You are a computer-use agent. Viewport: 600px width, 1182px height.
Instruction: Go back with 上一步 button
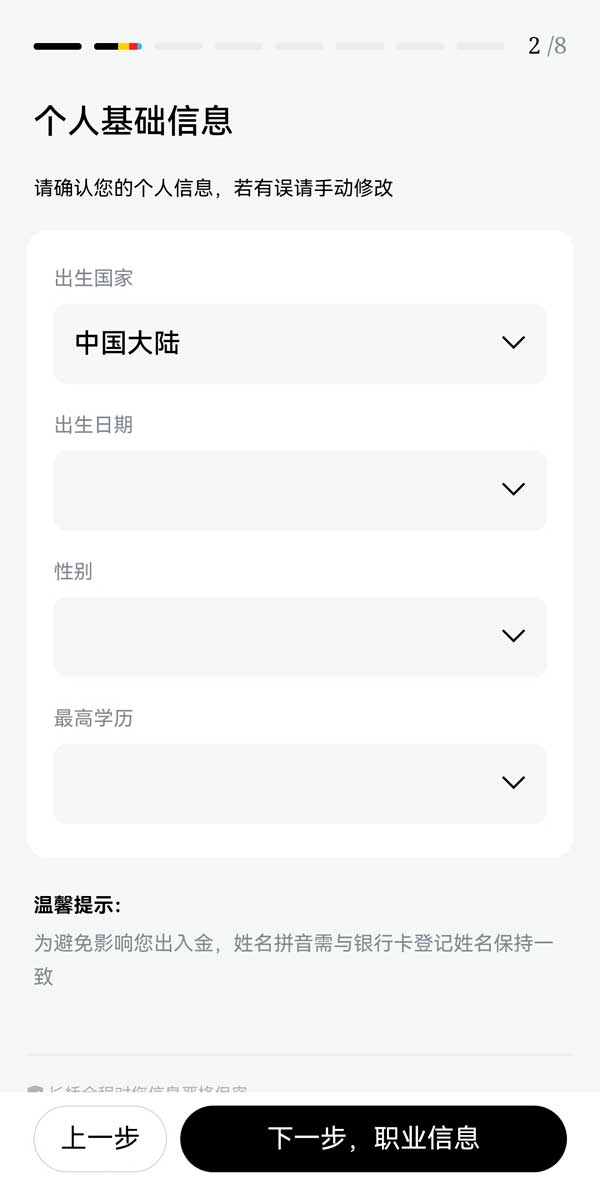100,1138
